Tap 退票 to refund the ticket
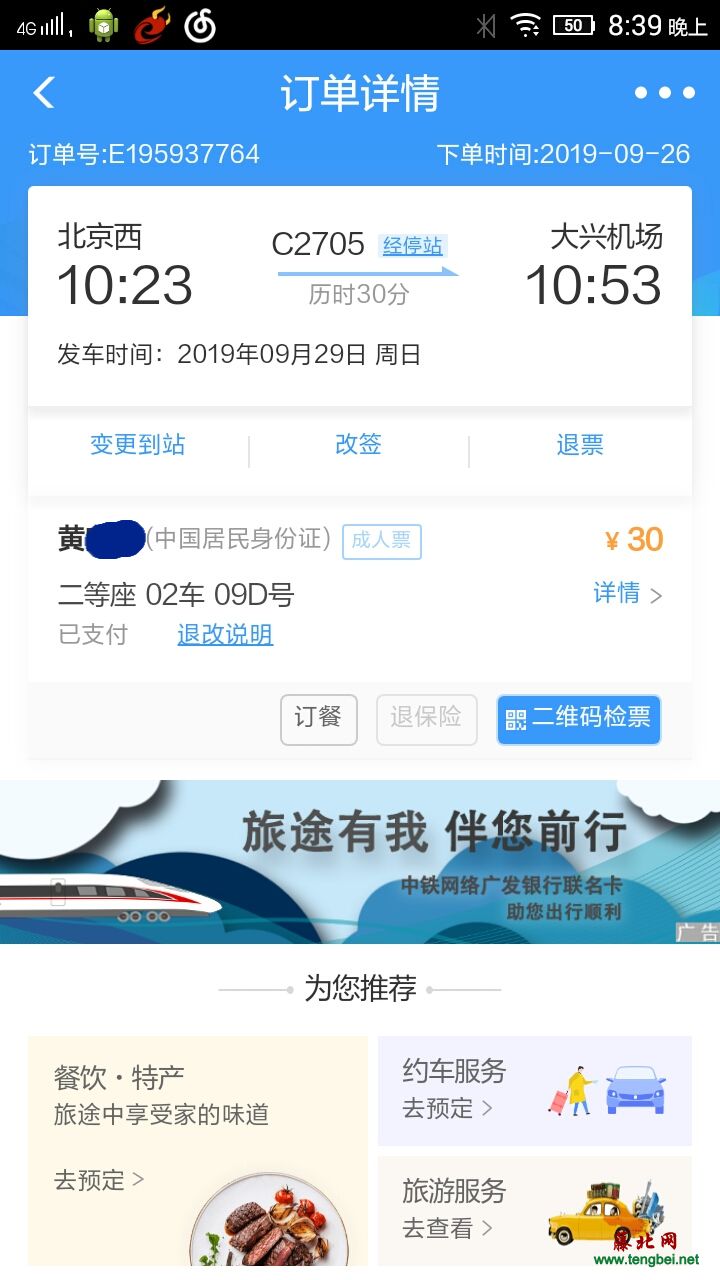The width and height of the screenshot is (720, 1280). (x=580, y=445)
